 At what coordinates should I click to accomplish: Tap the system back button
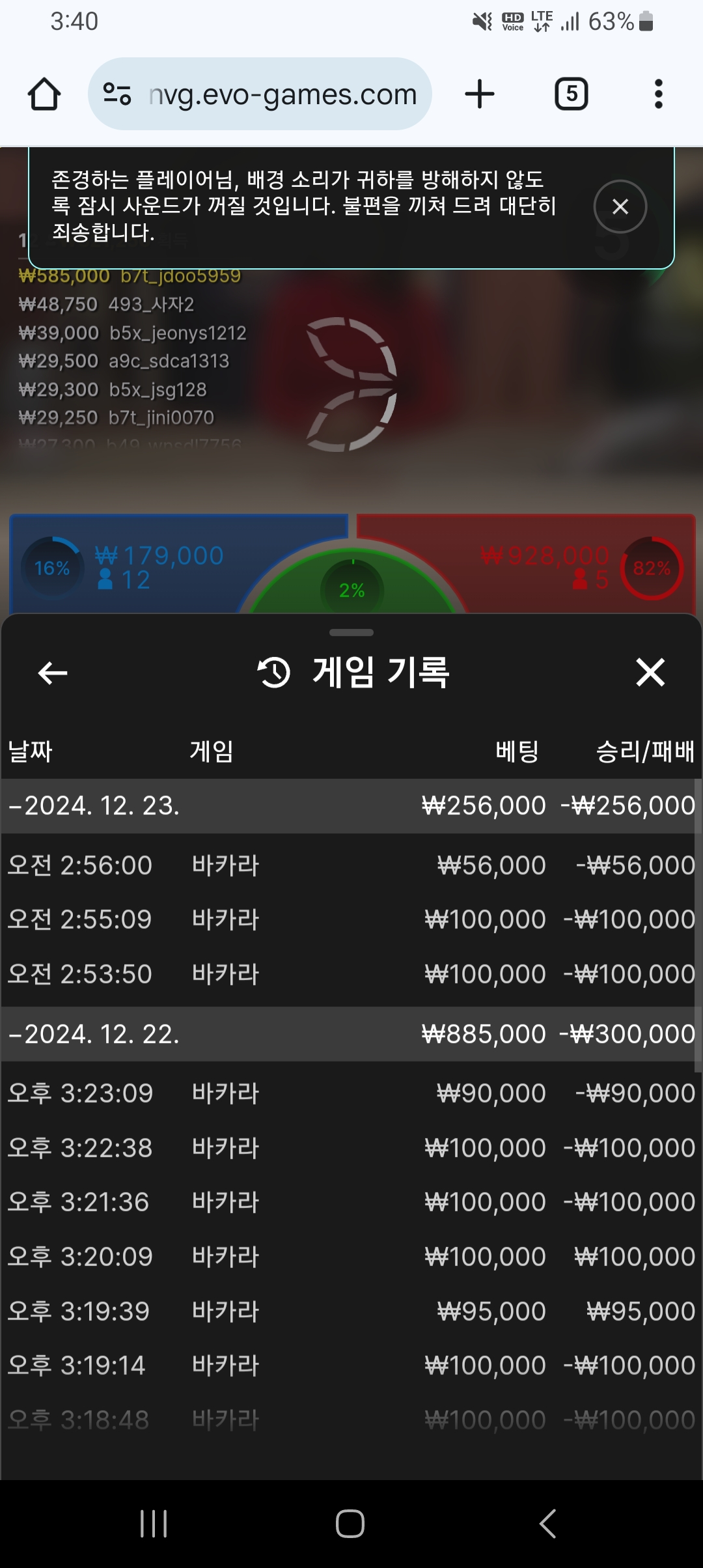(547, 1524)
